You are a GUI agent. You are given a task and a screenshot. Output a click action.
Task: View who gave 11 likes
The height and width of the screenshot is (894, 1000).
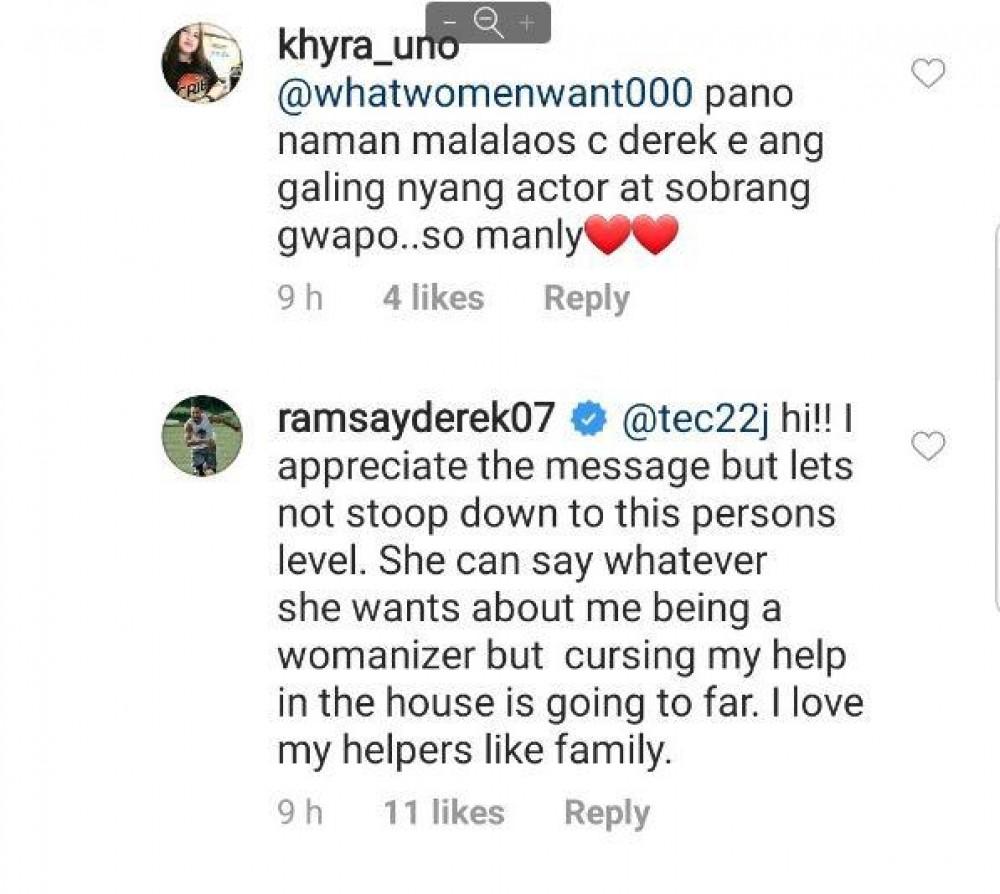[x=443, y=812]
